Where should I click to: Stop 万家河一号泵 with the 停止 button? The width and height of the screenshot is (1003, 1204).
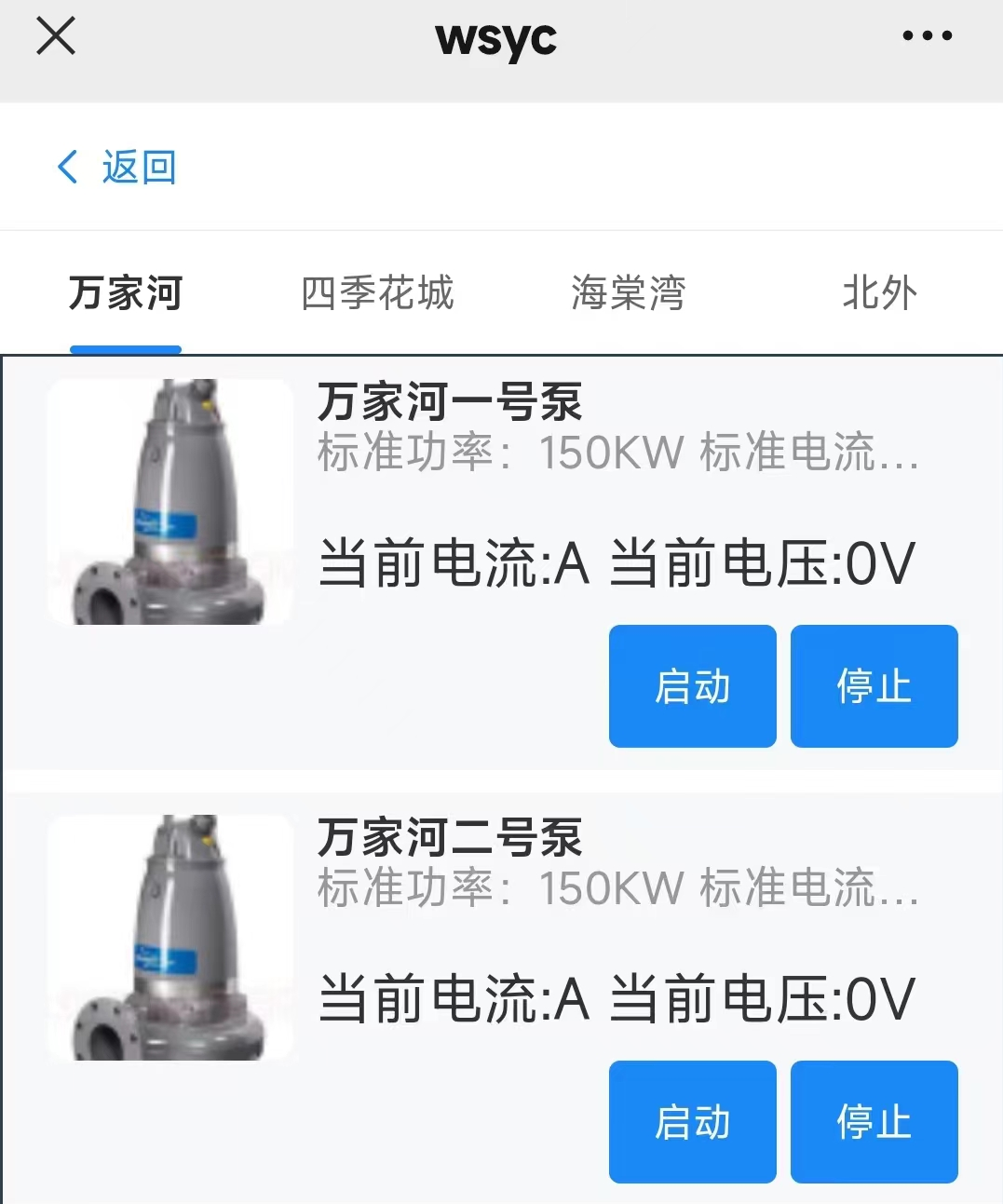click(874, 686)
